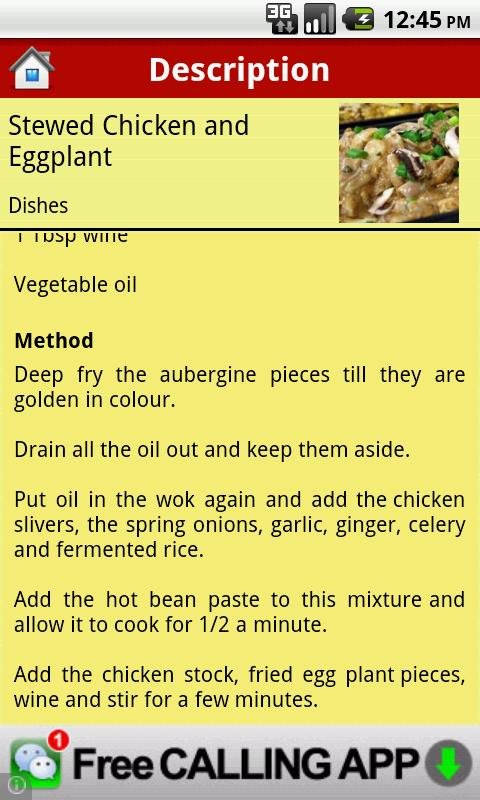
Task: Tap the green download arrow on ad
Action: pos(448,763)
